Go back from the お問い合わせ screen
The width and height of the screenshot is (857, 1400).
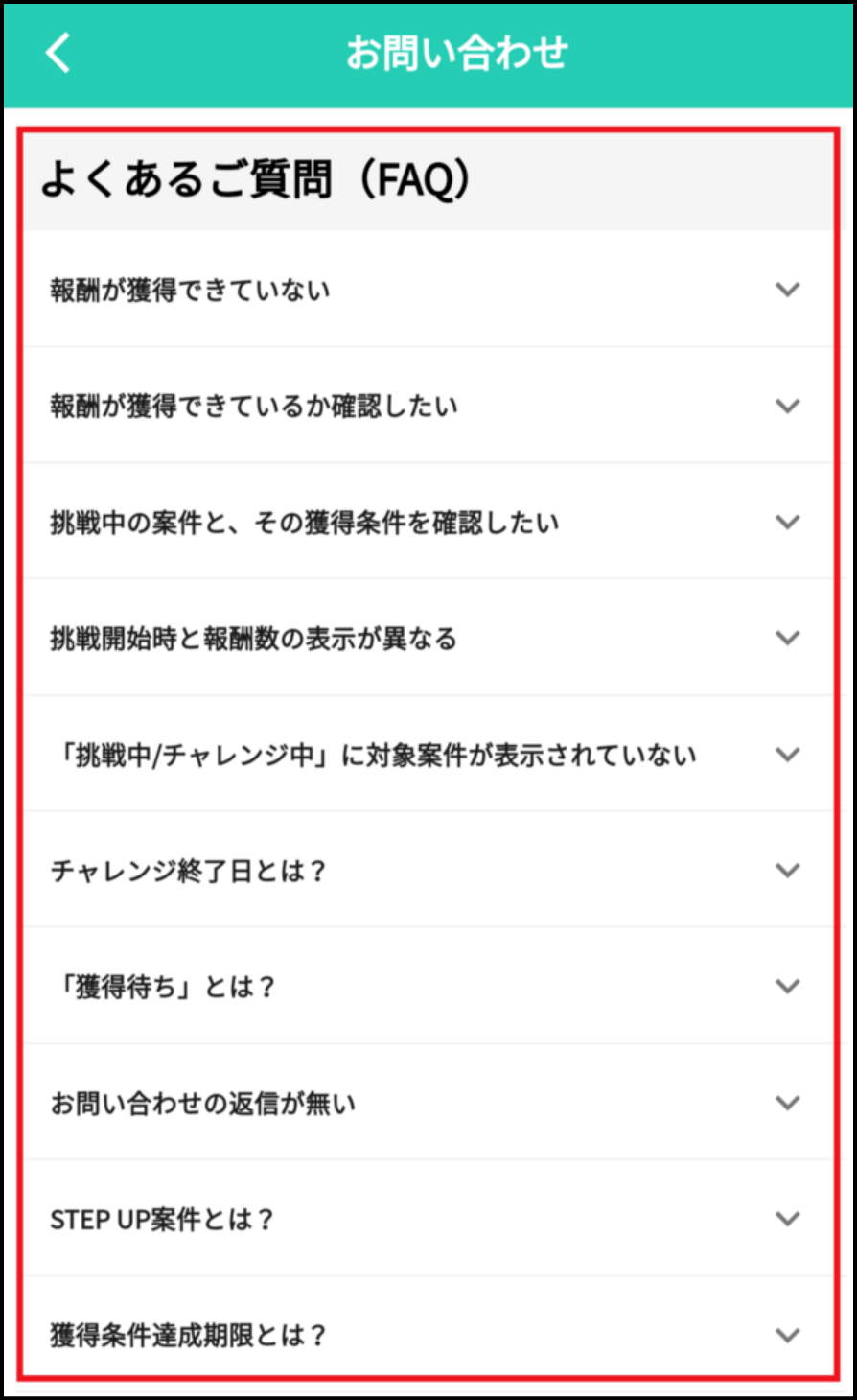[x=58, y=53]
